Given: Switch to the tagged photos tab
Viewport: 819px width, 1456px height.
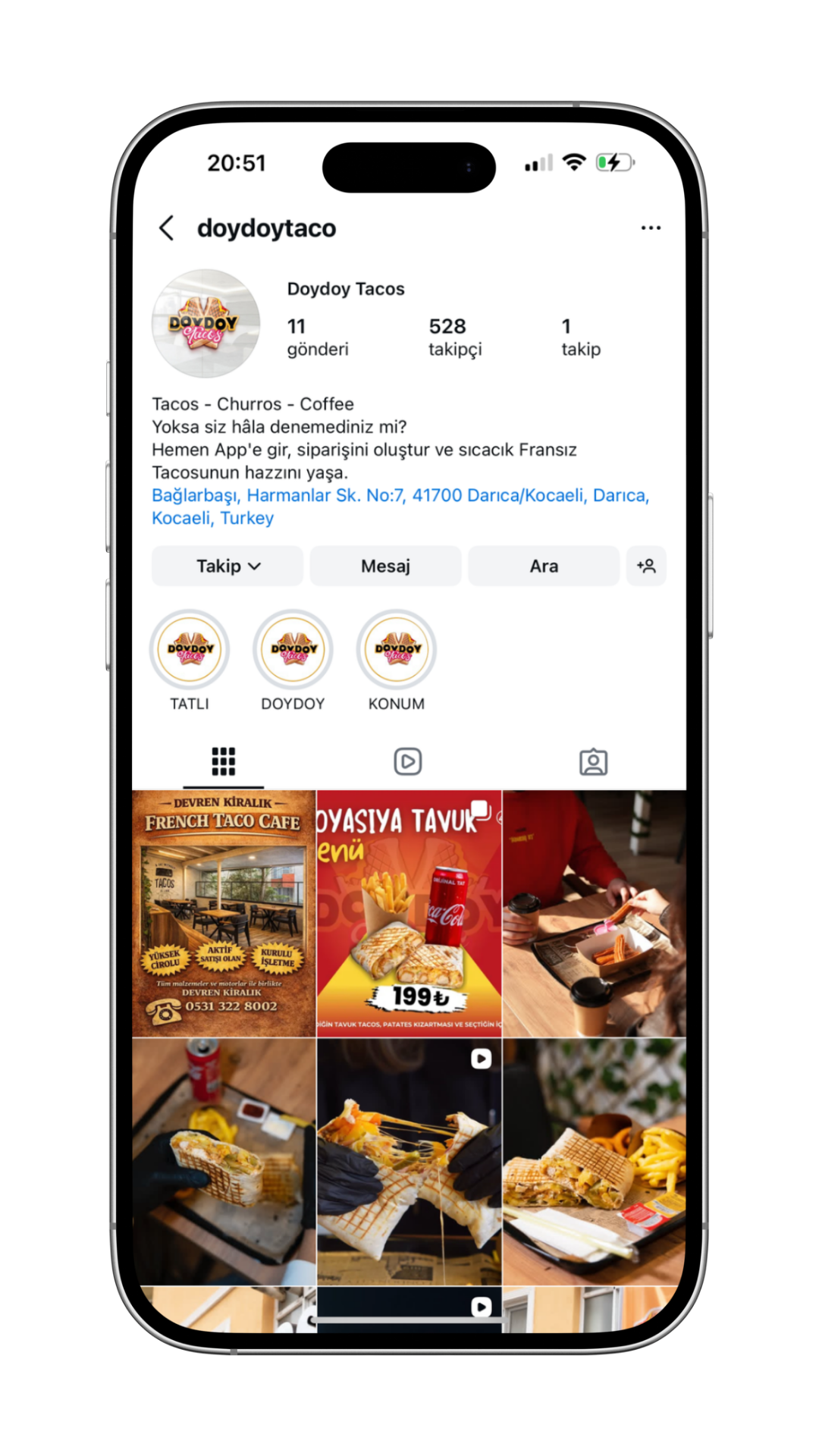Looking at the screenshot, I should click(x=593, y=761).
